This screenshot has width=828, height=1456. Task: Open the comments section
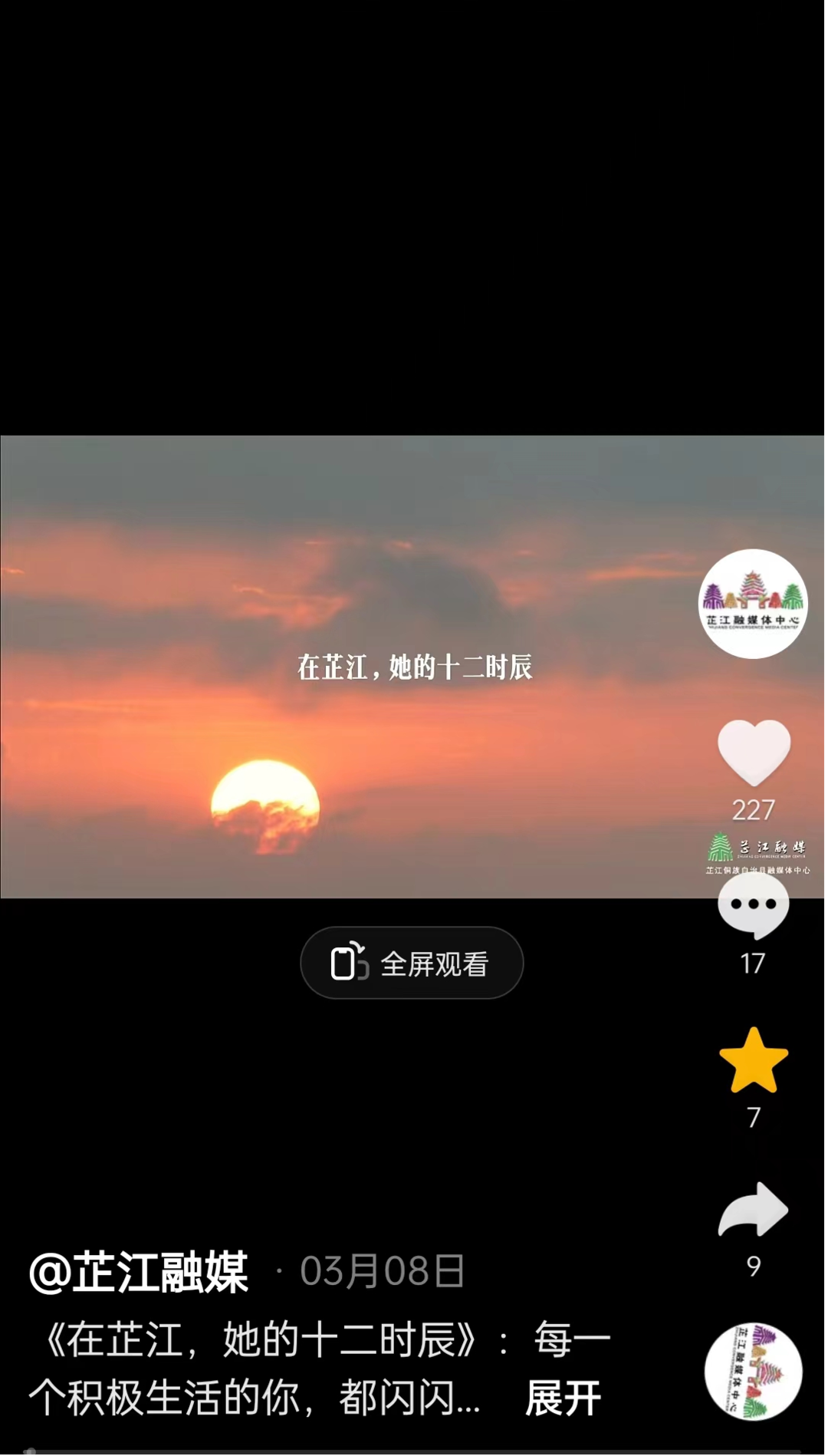[x=753, y=907]
